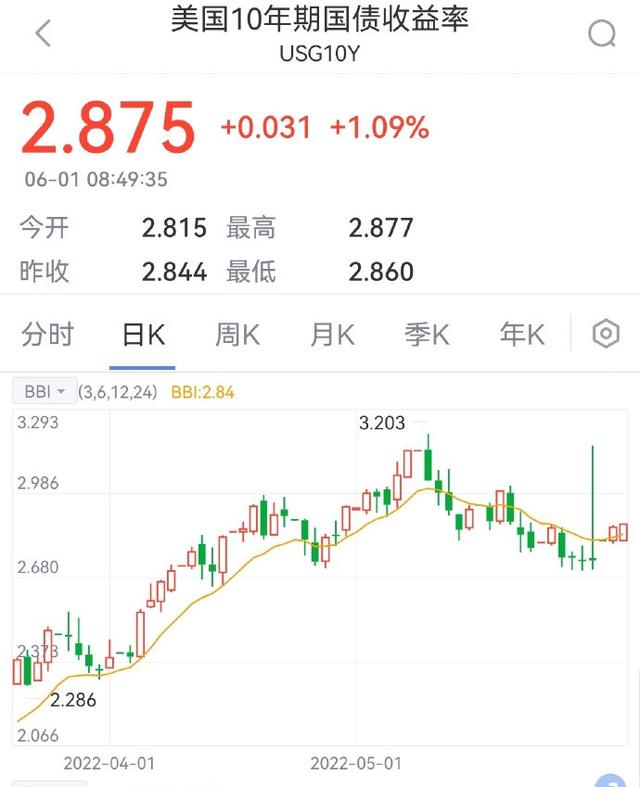The image size is (640, 787).
Task: Switch to the 月K chart tab
Action: point(332,335)
